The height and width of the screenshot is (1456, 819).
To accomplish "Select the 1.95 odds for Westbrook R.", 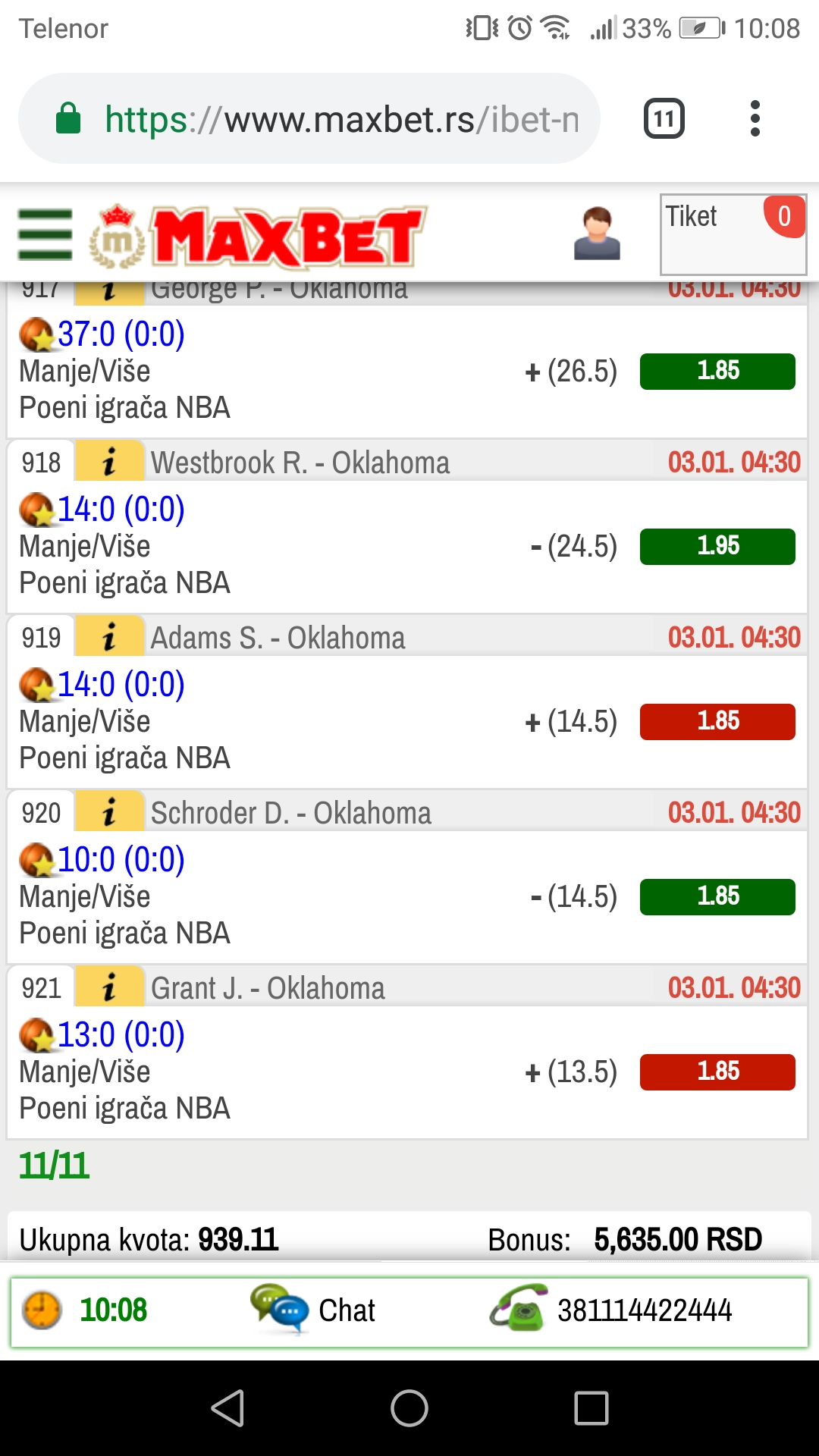I will pyautogui.click(x=717, y=546).
